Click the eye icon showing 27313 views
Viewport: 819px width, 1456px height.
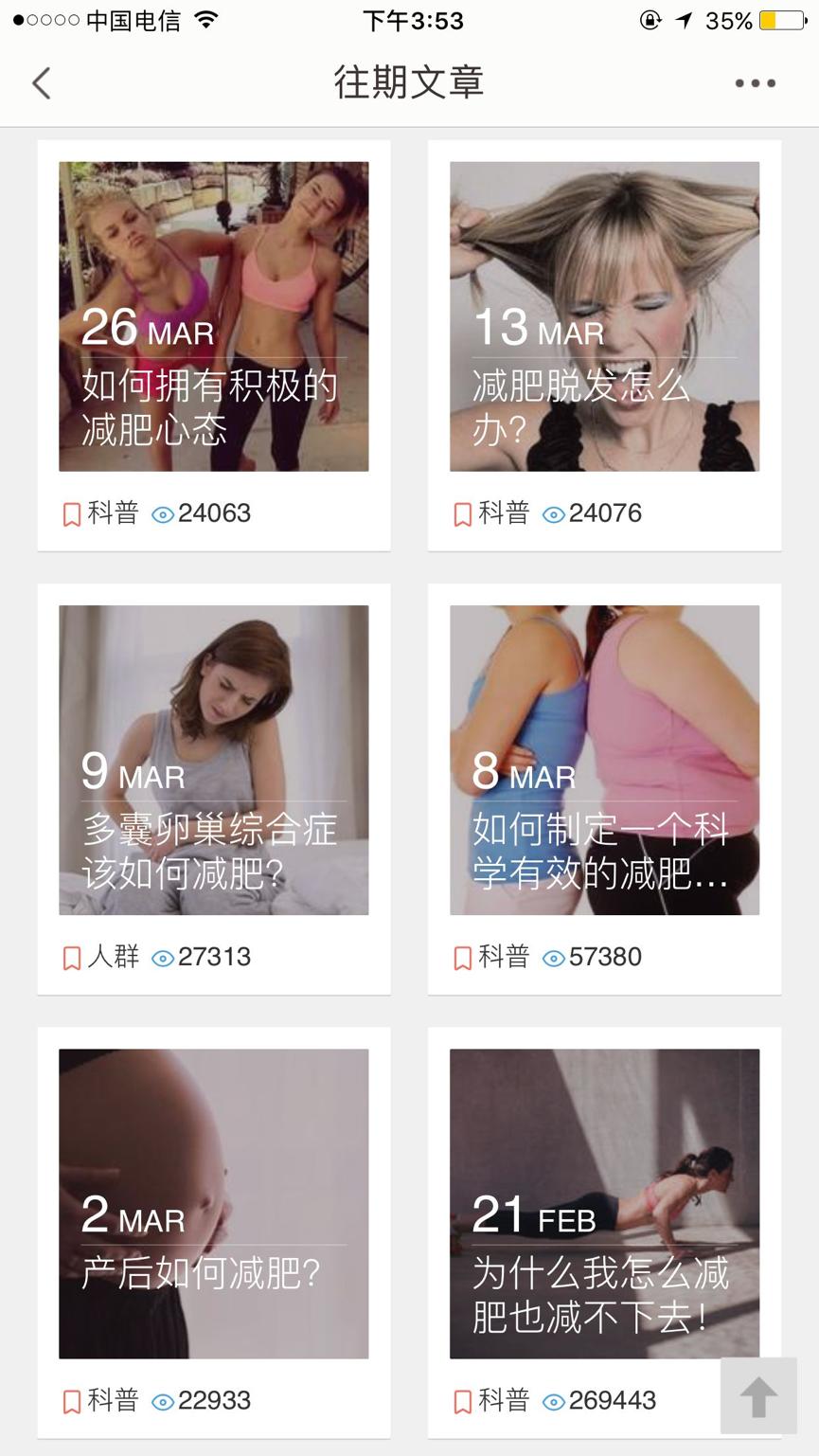163,958
